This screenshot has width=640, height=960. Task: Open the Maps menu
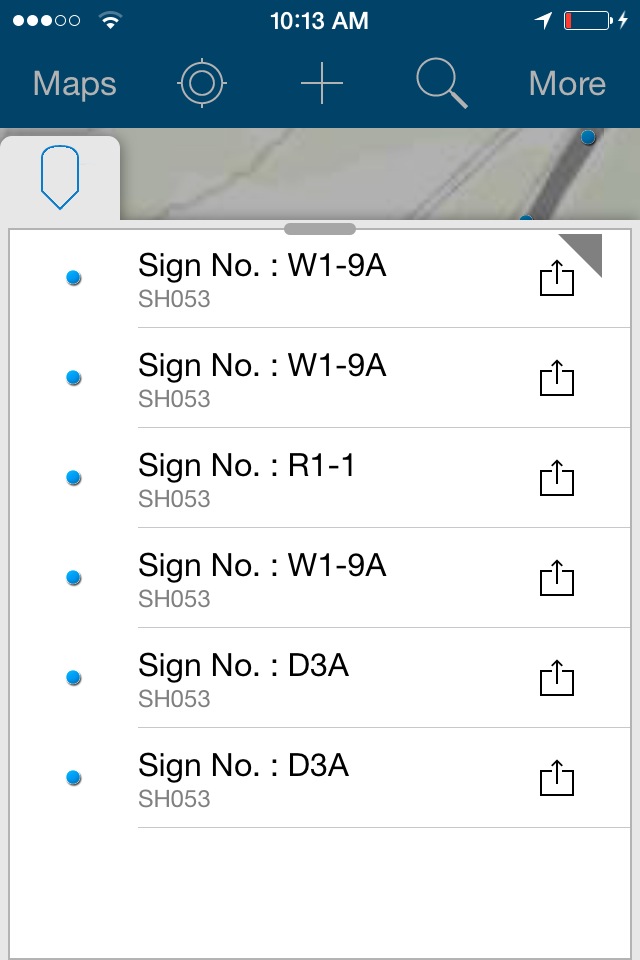[74, 84]
